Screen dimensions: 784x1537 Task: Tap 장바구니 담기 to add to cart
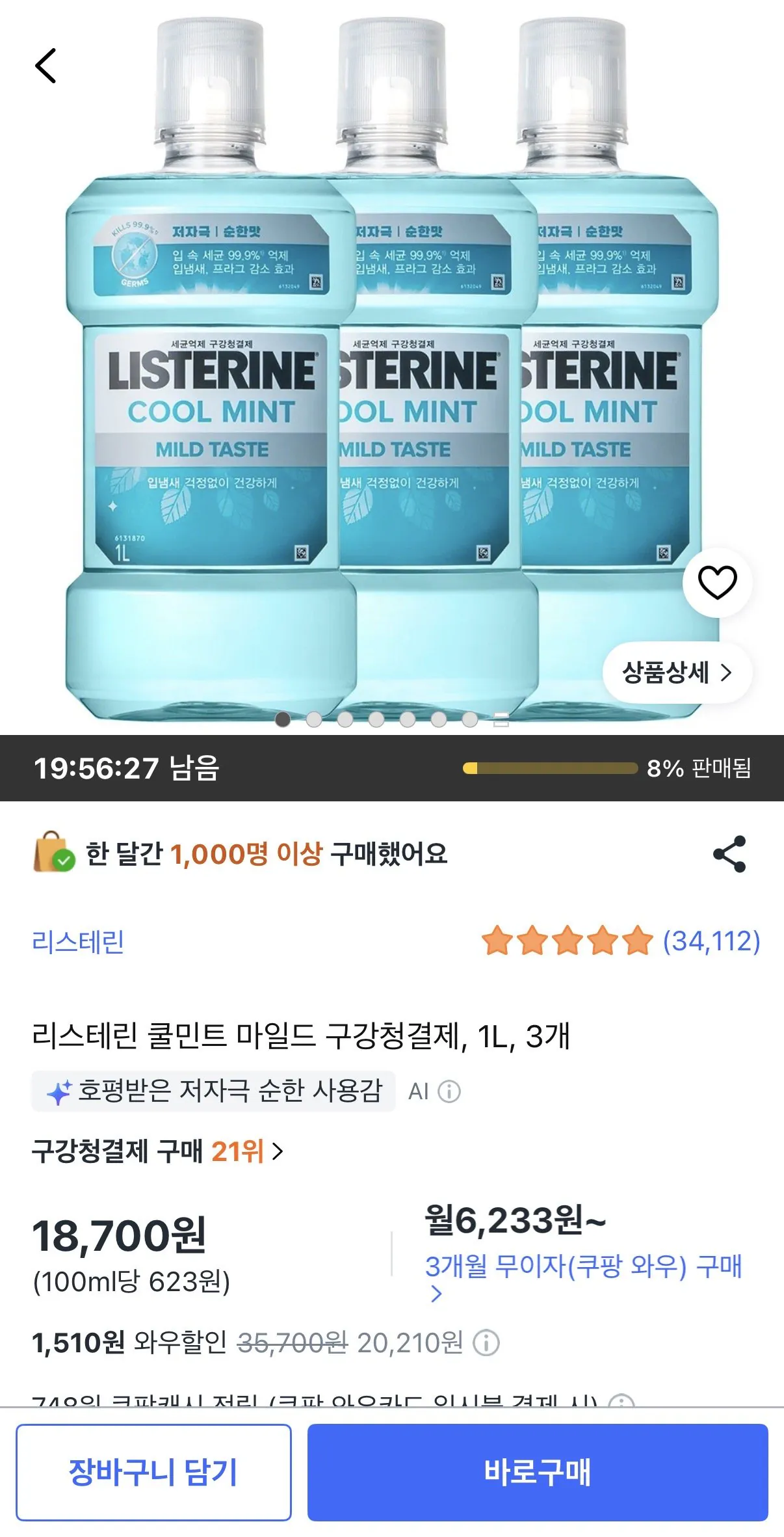(153, 1473)
